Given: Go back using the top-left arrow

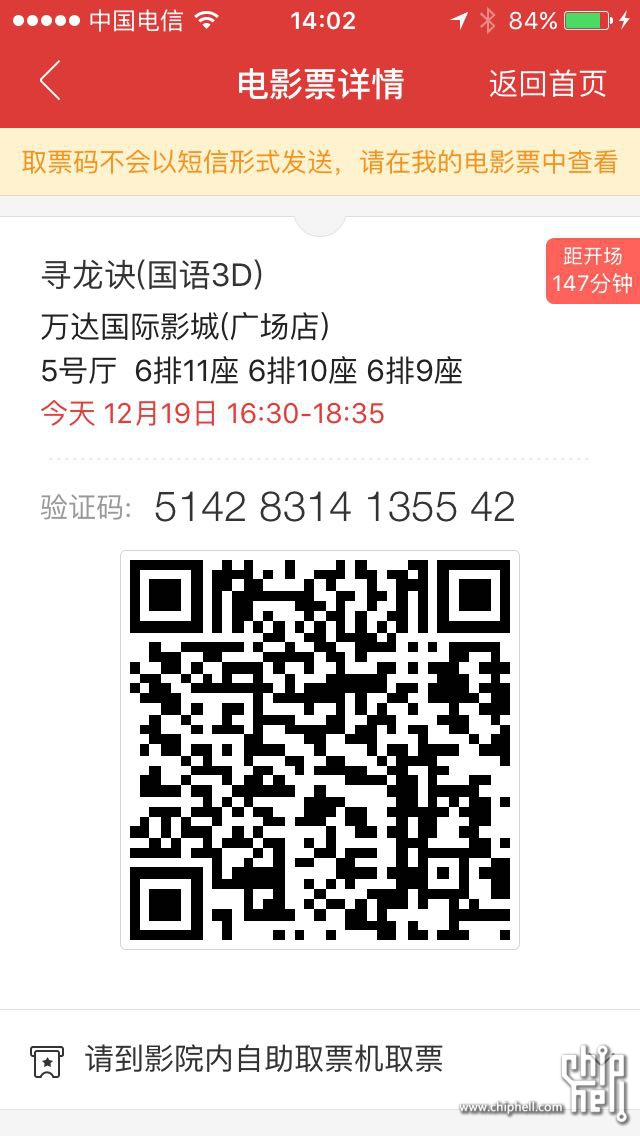Looking at the screenshot, I should pos(50,82).
